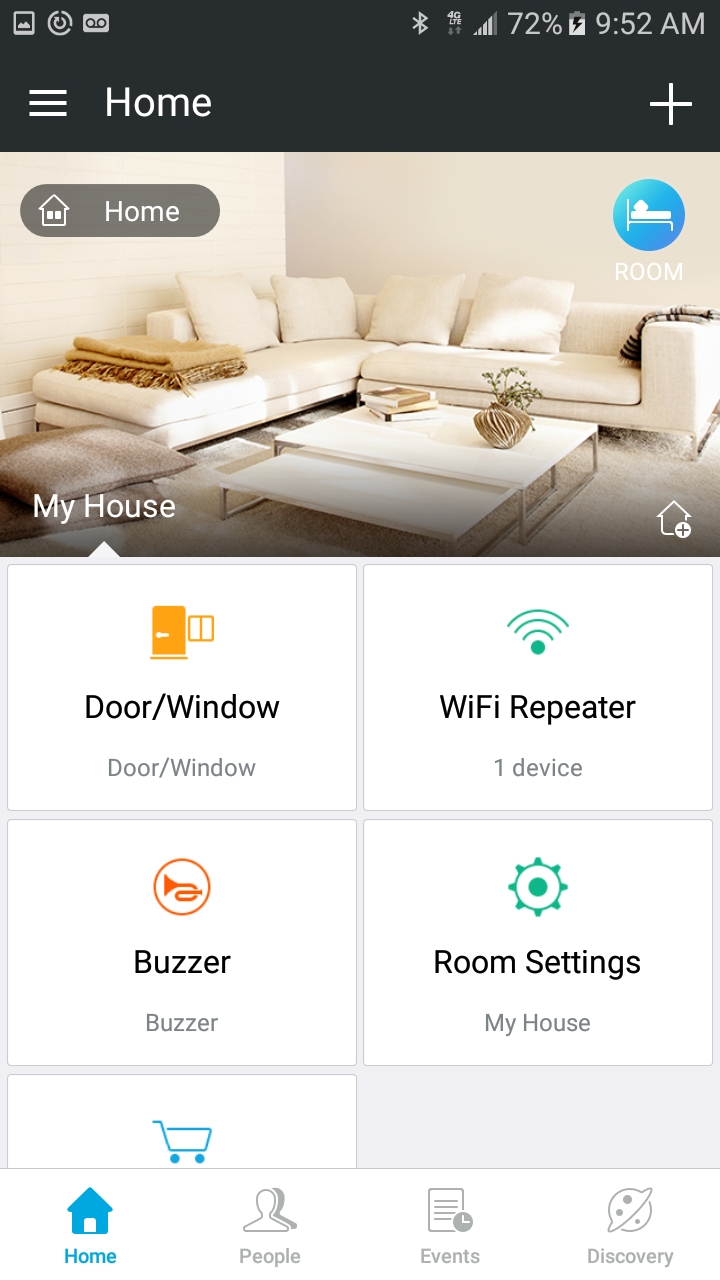This screenshot has height=1280, width=720.
Task: Select the Home bottom tab
Action: coord(90,1226)
